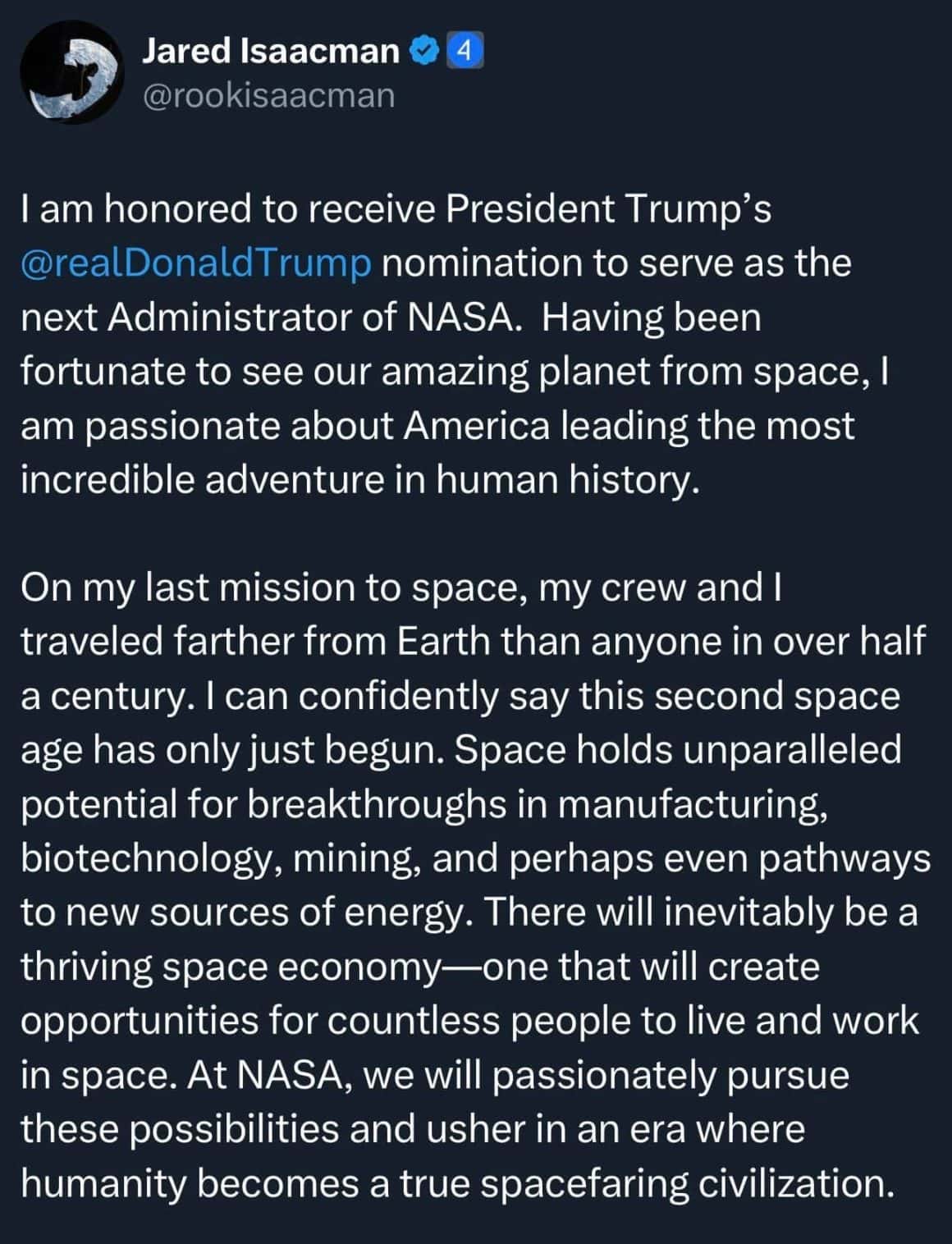Open the @realDonaldTrump mention link
The image size is (952, 1244).
point(196,263)
